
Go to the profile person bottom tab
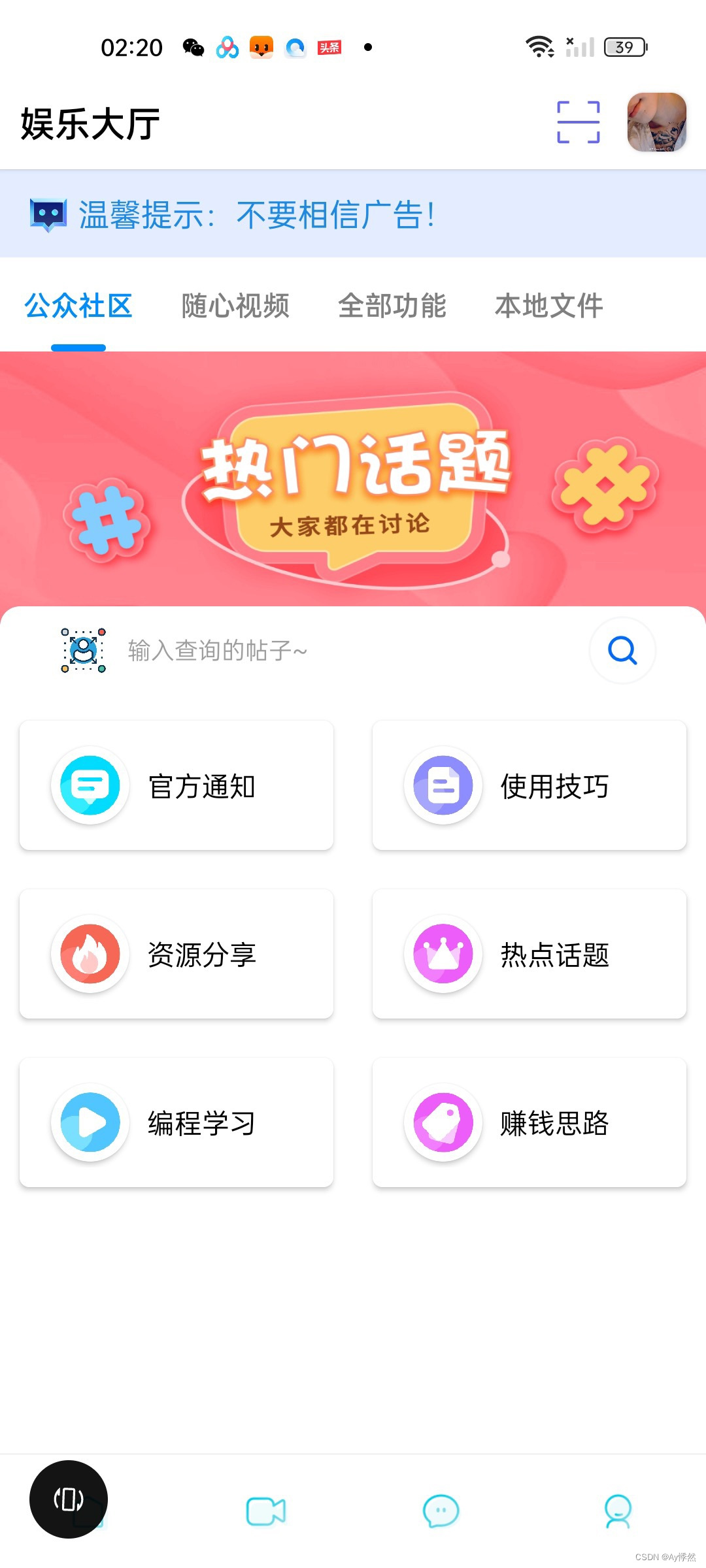pyautogui.click(x=618, y=1511)
